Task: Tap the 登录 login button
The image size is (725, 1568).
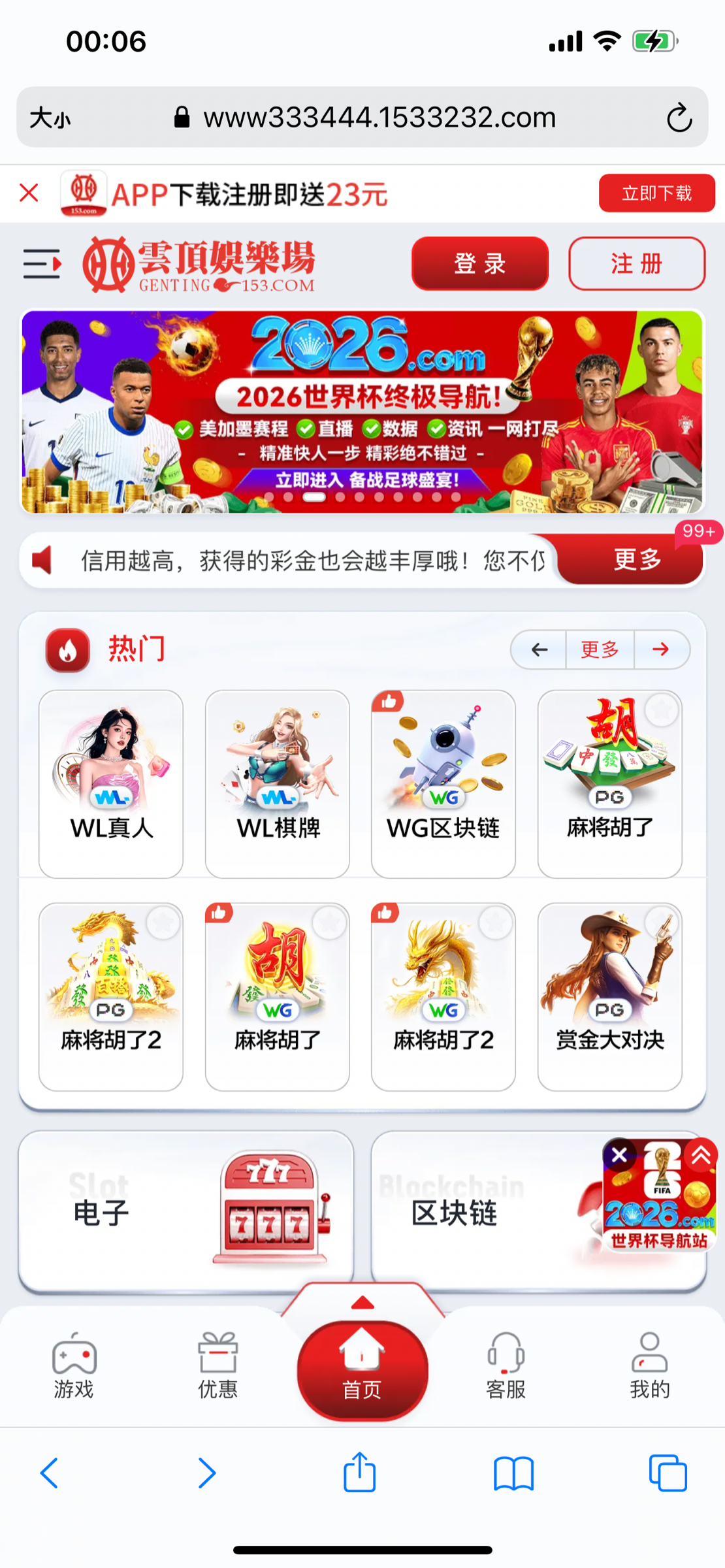Action: pyautogui.click(x=479, y=264)
